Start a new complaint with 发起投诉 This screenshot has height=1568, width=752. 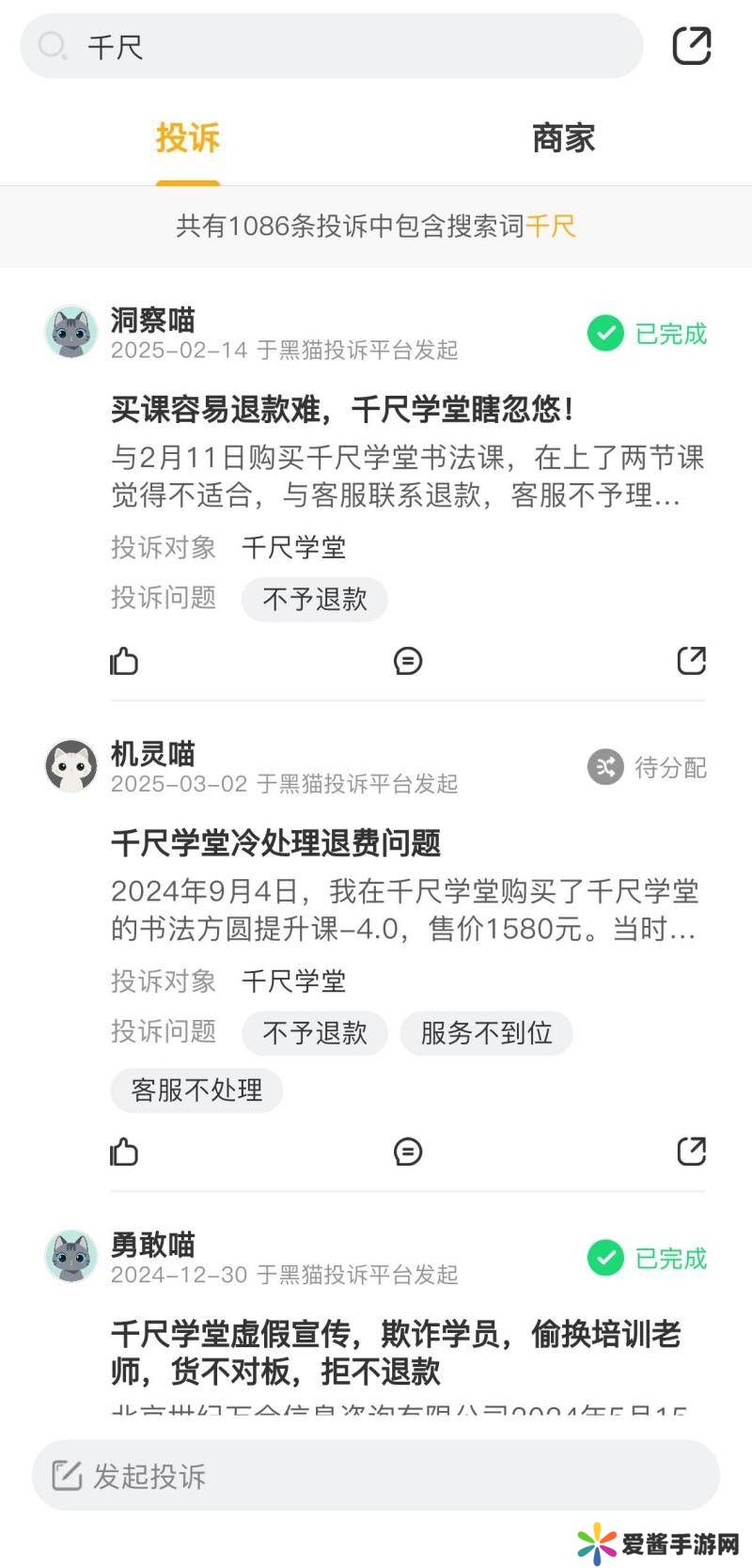[376, 1476]
